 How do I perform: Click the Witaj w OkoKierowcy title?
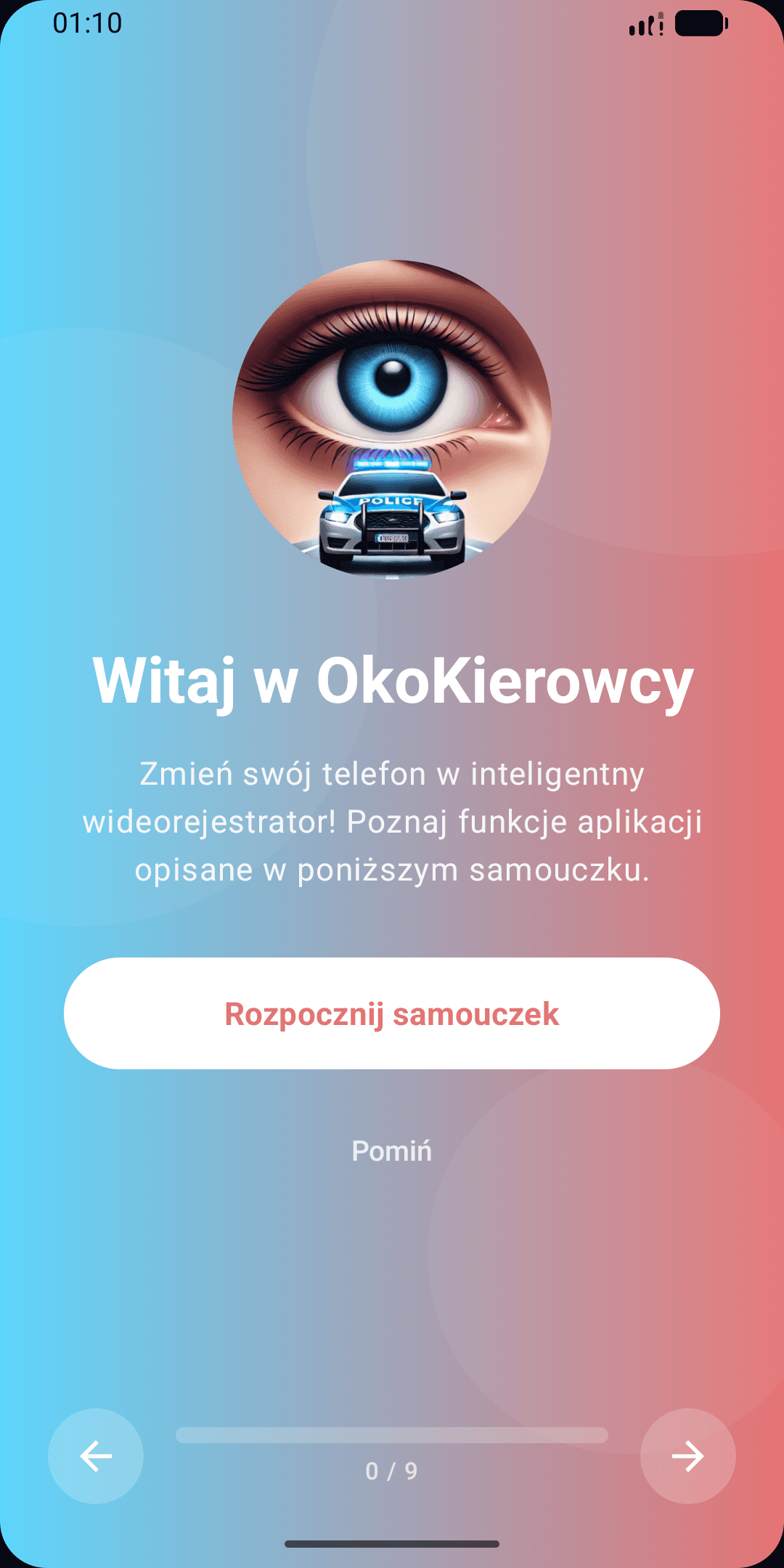(x=392, y=682)
